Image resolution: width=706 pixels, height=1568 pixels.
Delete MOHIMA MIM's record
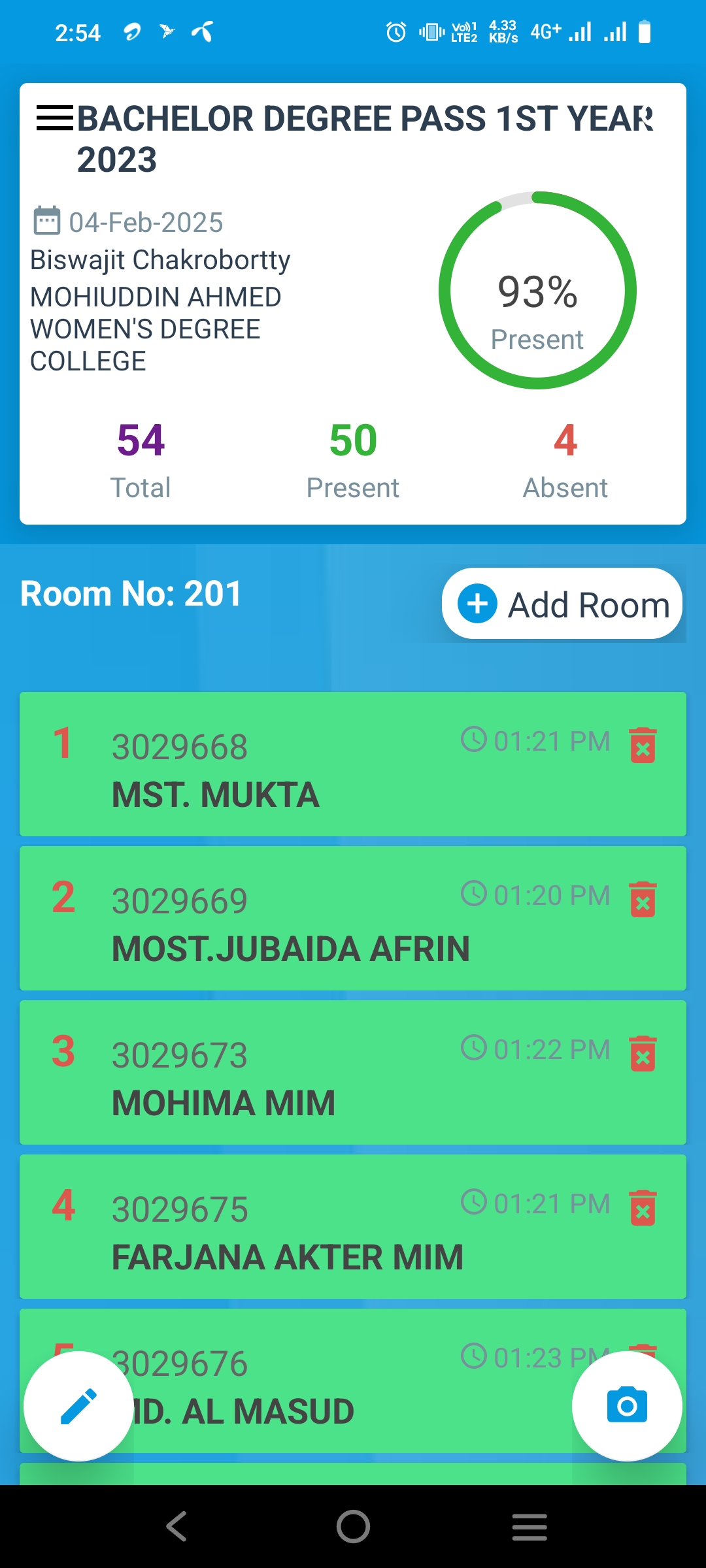coord(643,1053)
